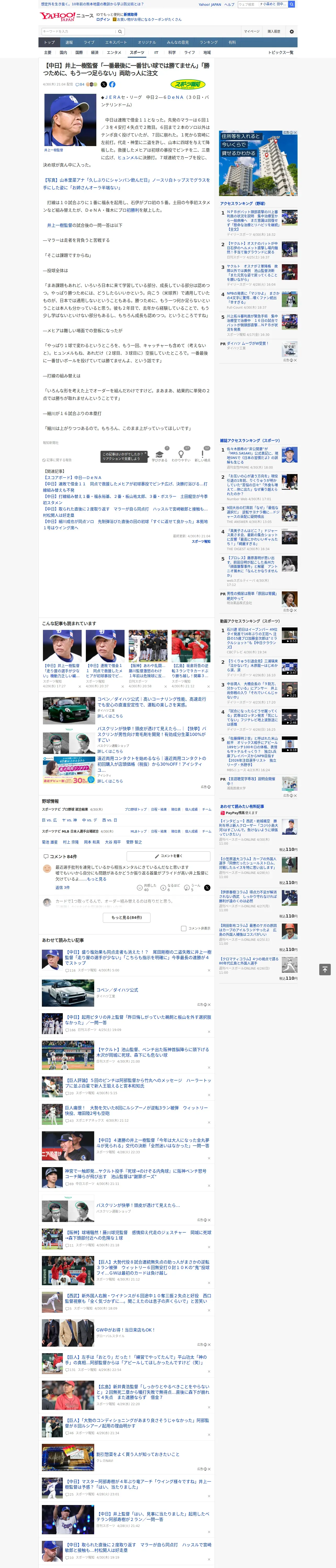Open the settings gear icon
The image size is (336, 1568).
(292, 31)
